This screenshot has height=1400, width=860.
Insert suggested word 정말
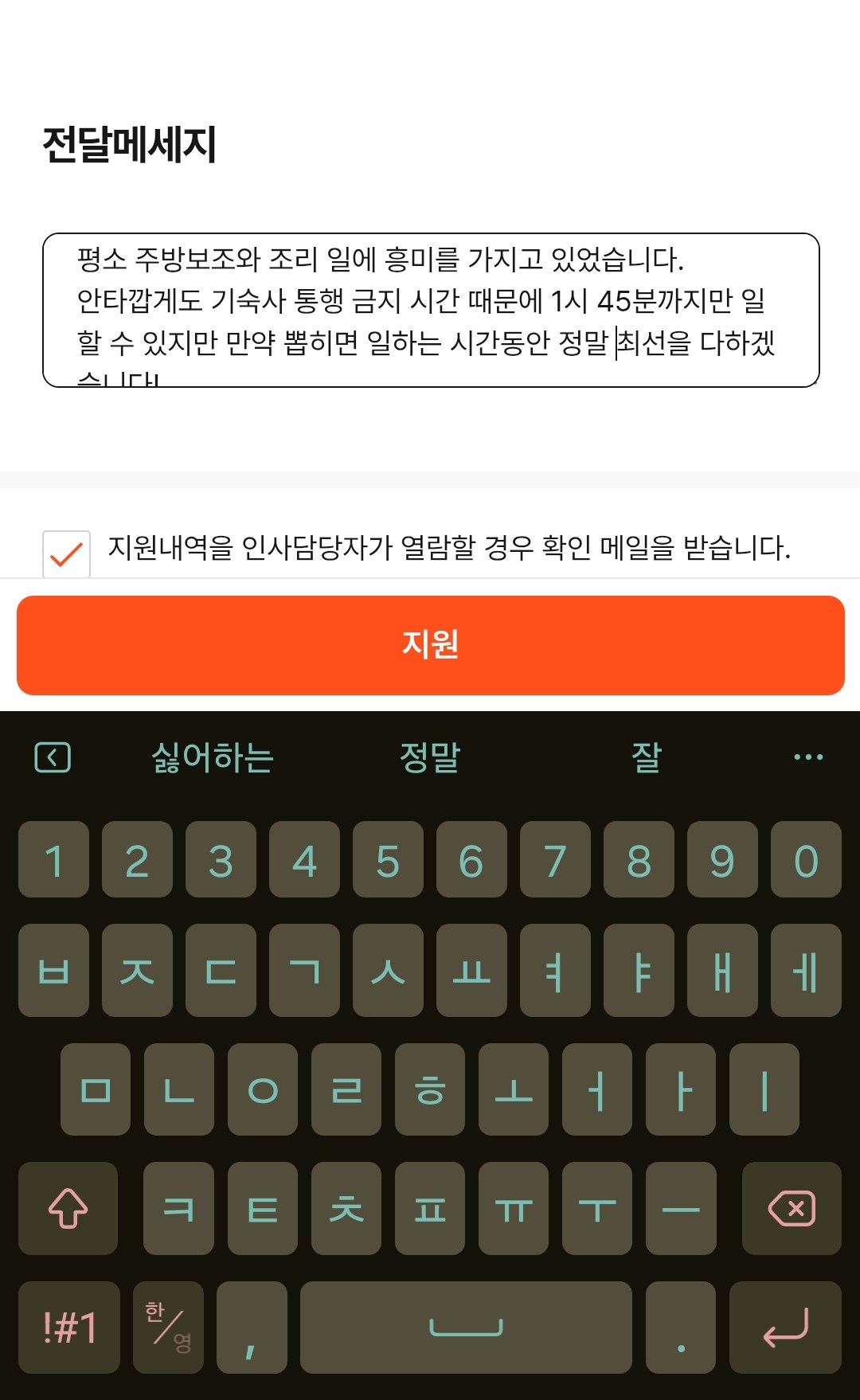coord(430,757)
